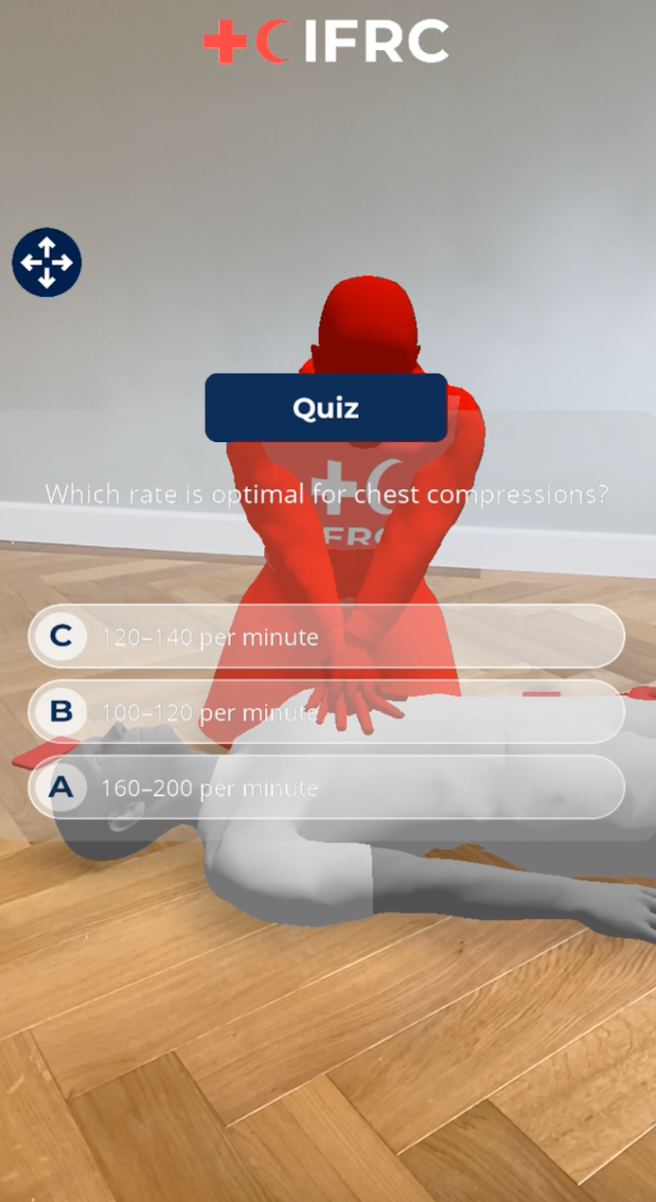Tap the move arrows icon
656x1202 pixels.
pos(46,262)
